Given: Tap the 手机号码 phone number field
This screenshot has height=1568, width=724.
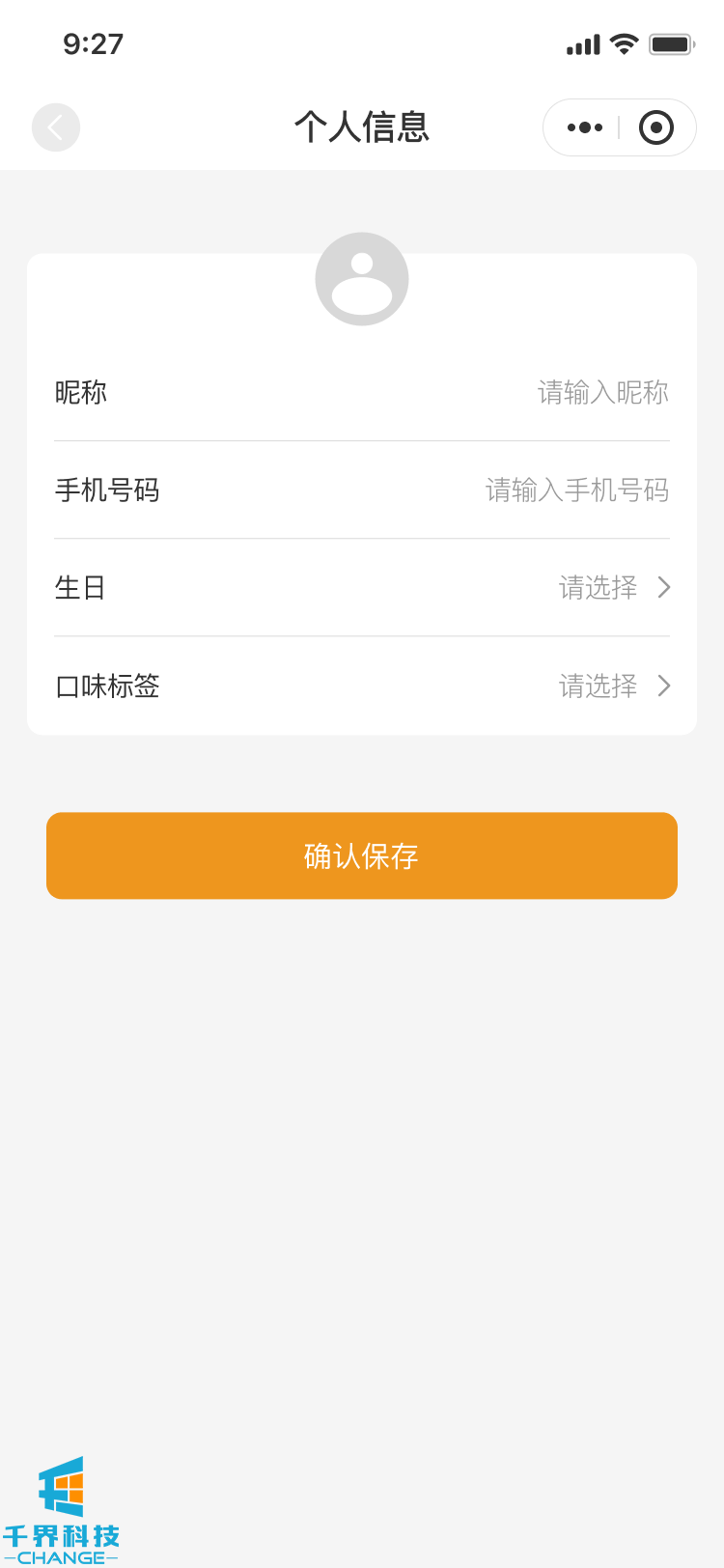Looking at the screenshot, I should (576, 490).
